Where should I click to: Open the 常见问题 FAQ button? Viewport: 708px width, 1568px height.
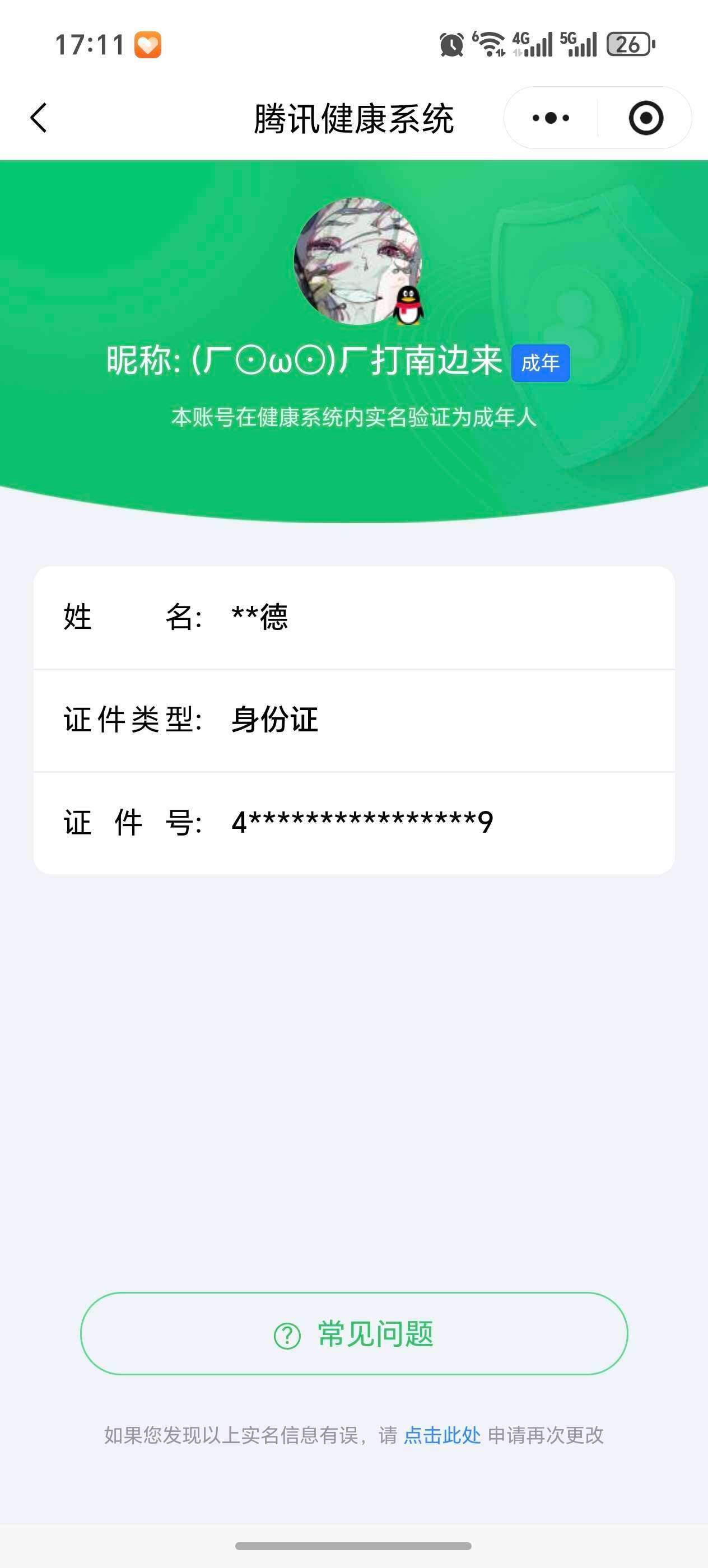[x=353, y=1332]
